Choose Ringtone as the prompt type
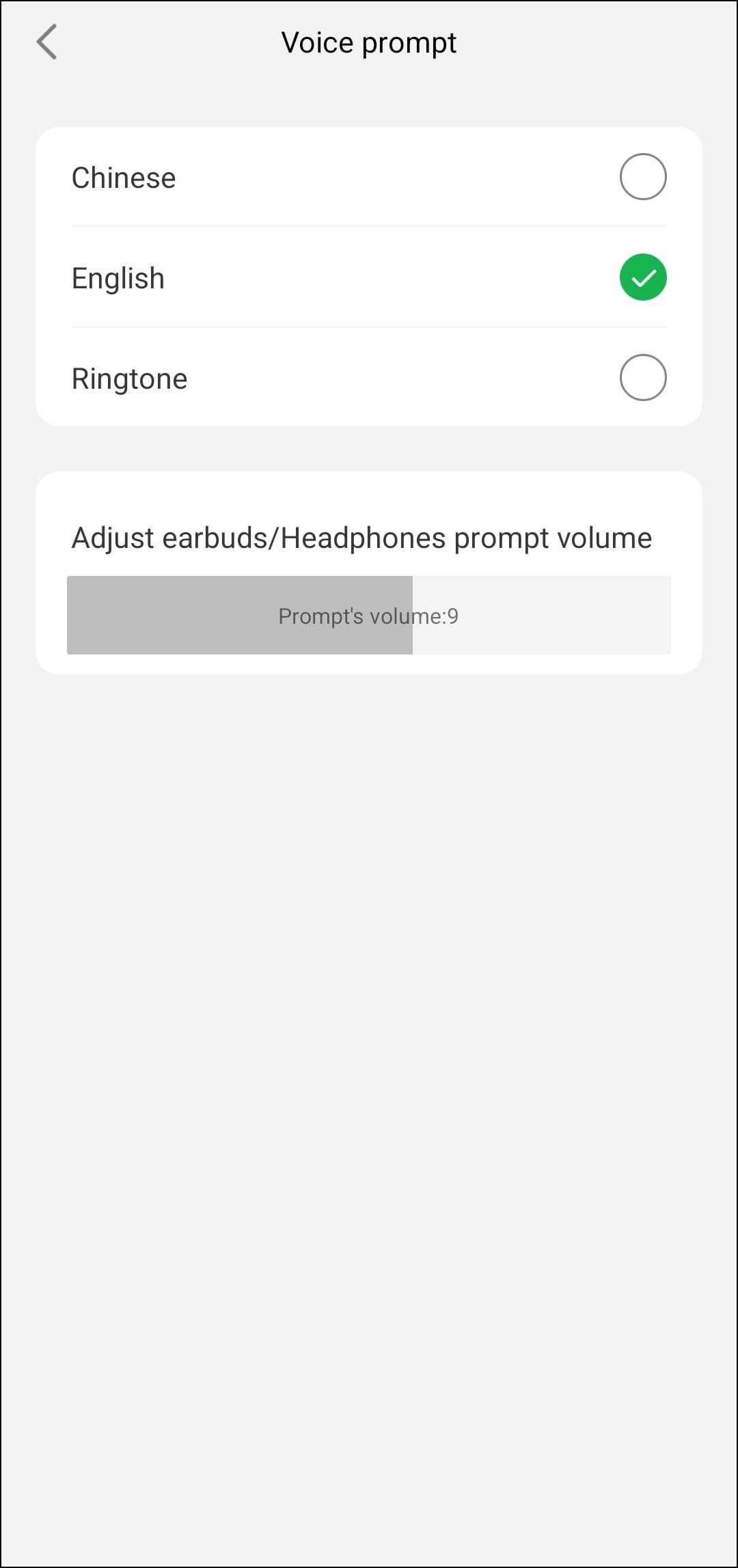Screen dimensions: 738x1568 (642, 378)
